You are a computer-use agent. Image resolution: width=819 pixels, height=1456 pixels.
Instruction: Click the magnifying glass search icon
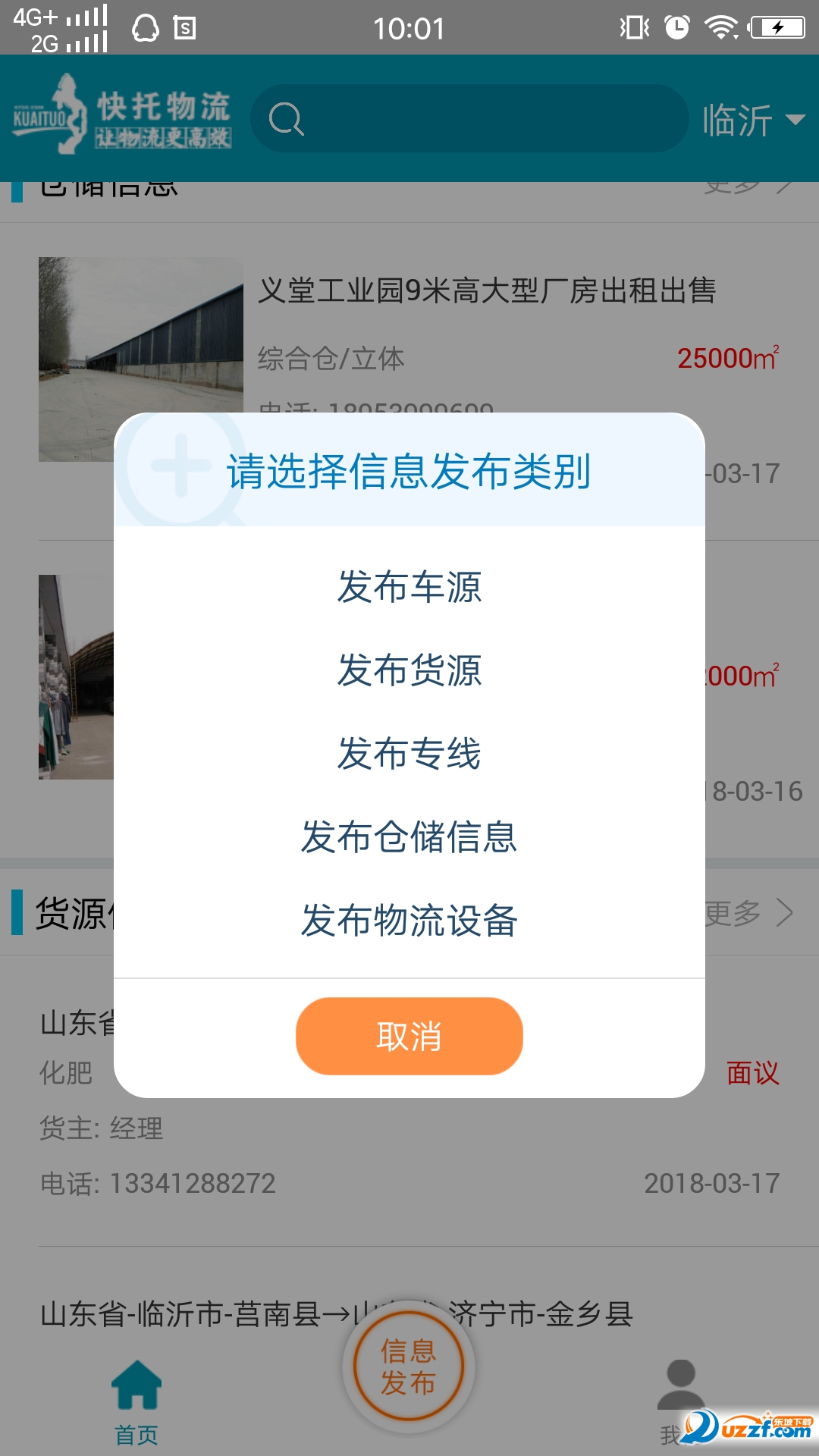[287, 119]
